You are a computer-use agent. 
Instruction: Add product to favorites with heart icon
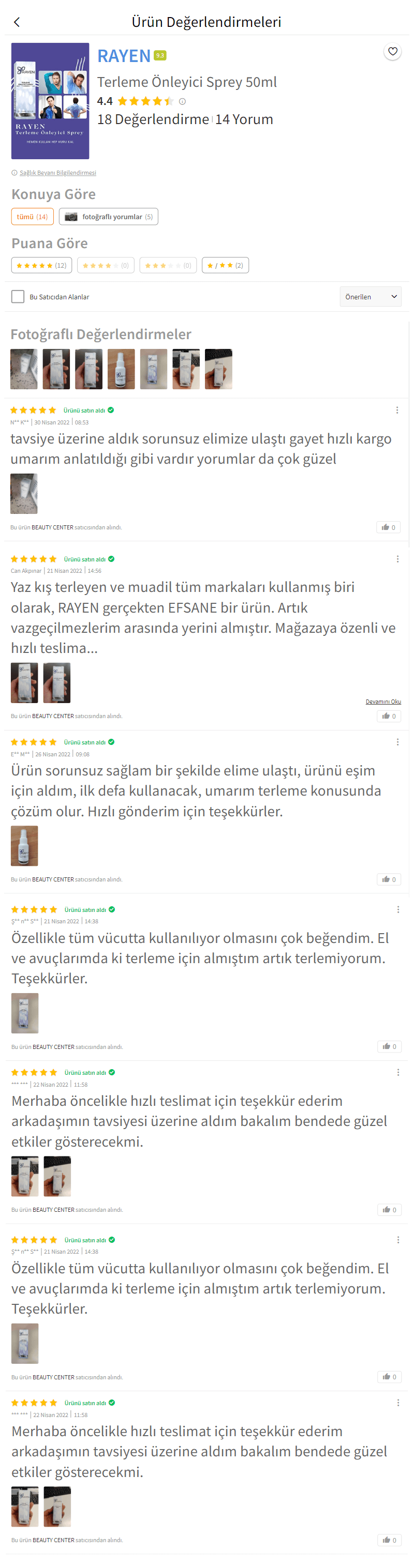pyautogui.click(x=392, y=52)
